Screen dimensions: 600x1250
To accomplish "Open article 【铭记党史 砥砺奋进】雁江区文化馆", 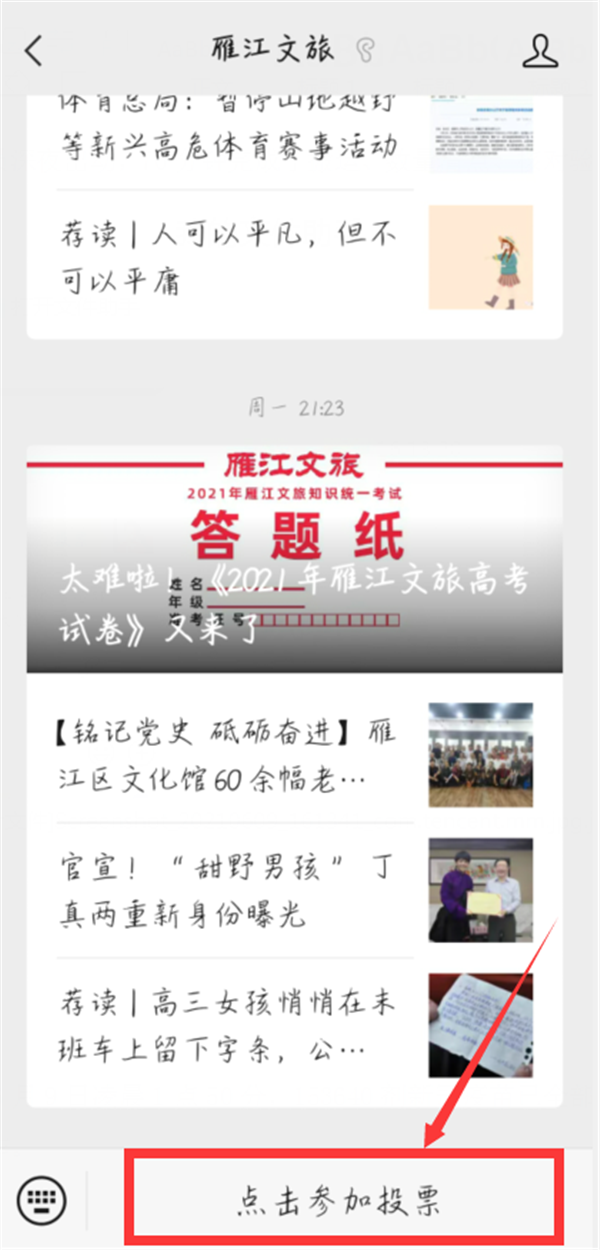I will coord(228,754).
